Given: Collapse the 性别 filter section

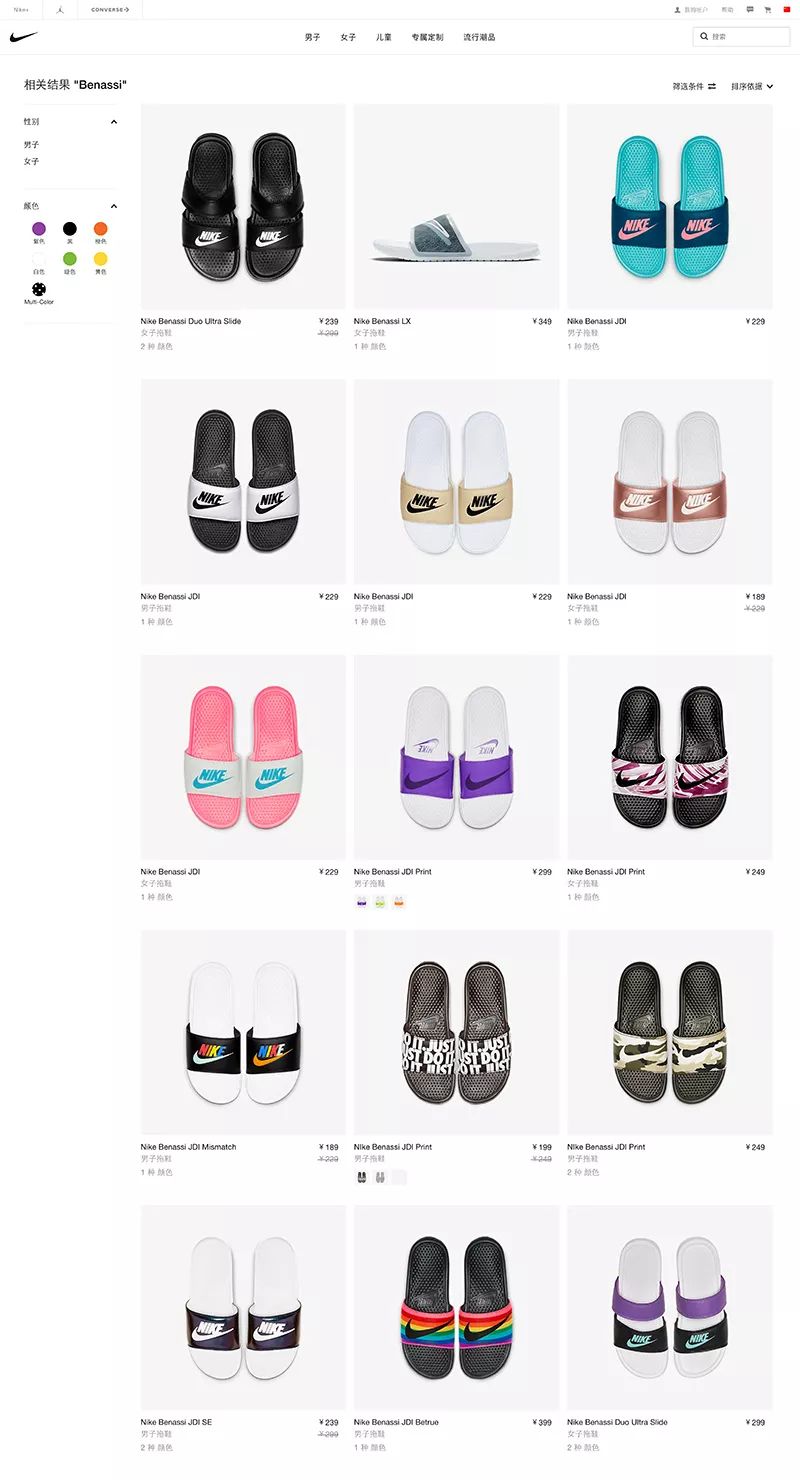Looking at the screenshot, I should [x=113, y=122].
